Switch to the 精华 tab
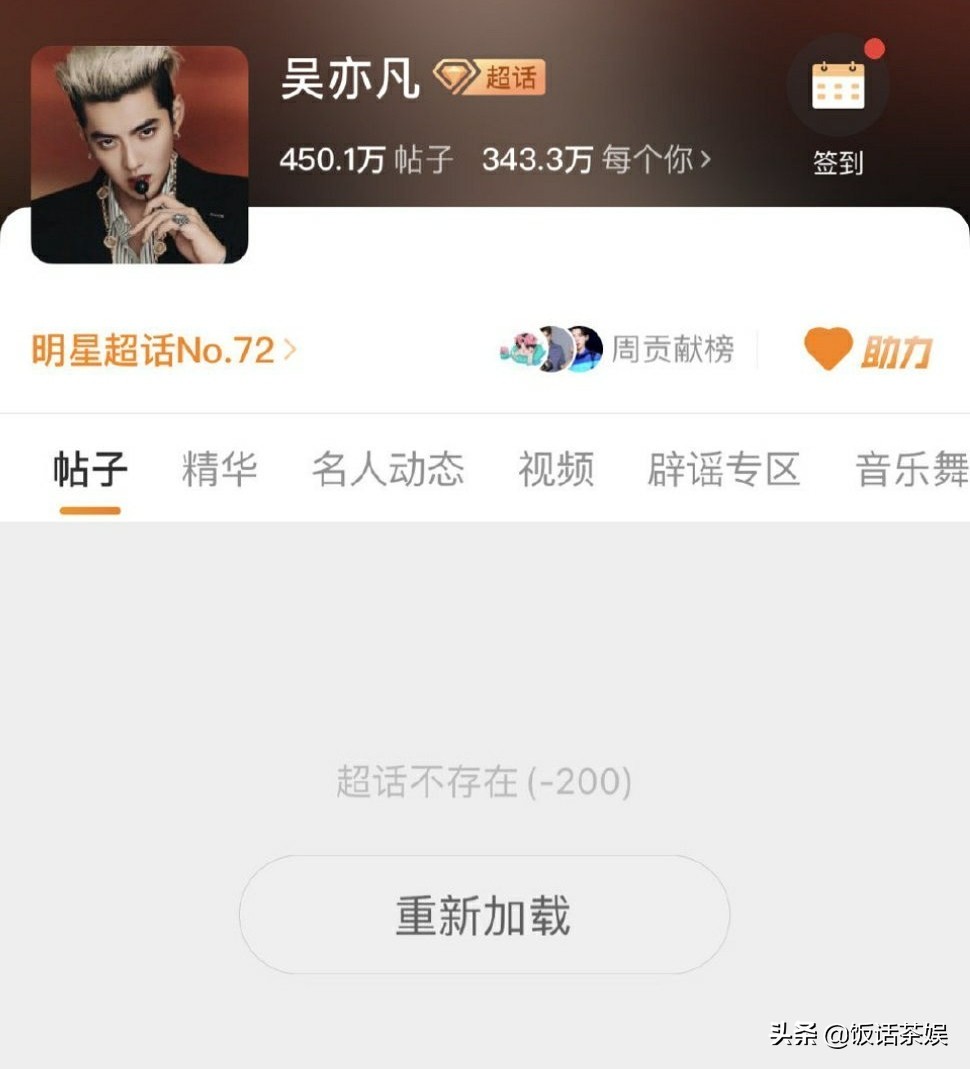Screen dimensions: 970x1069 pos(218,468)
